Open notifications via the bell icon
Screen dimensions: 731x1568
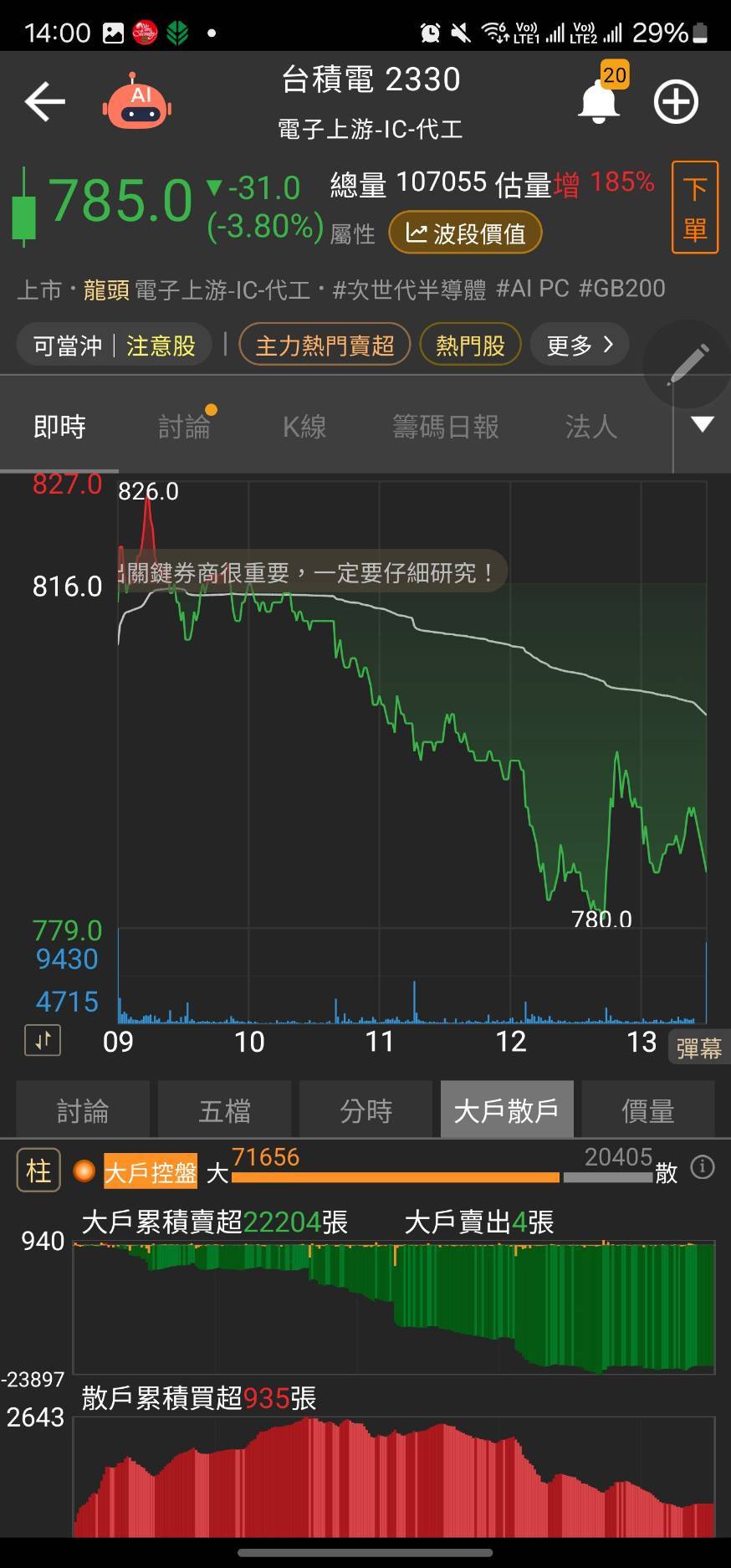597,100
